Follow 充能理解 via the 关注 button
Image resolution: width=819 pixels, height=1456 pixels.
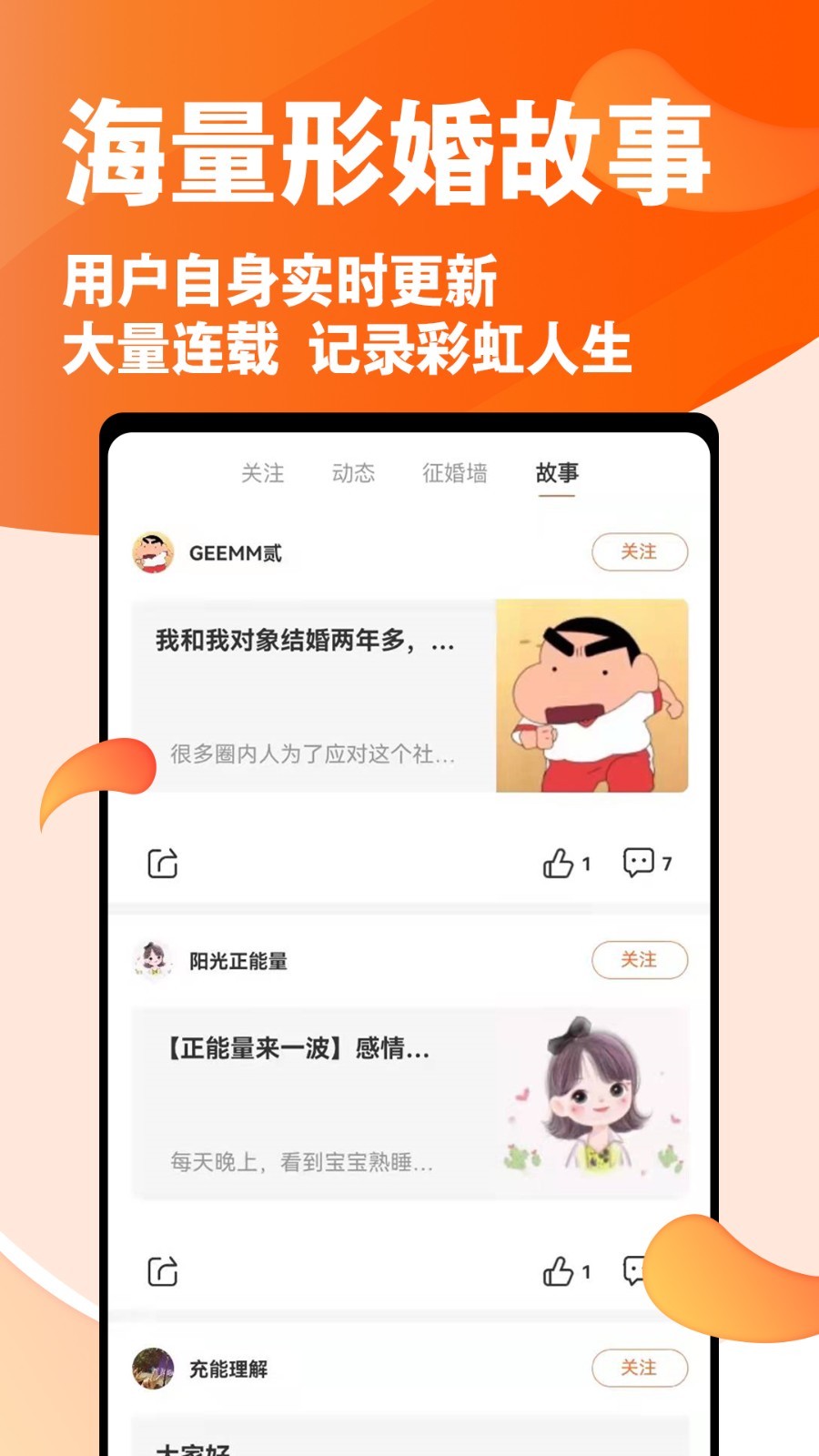point(640,1368)
